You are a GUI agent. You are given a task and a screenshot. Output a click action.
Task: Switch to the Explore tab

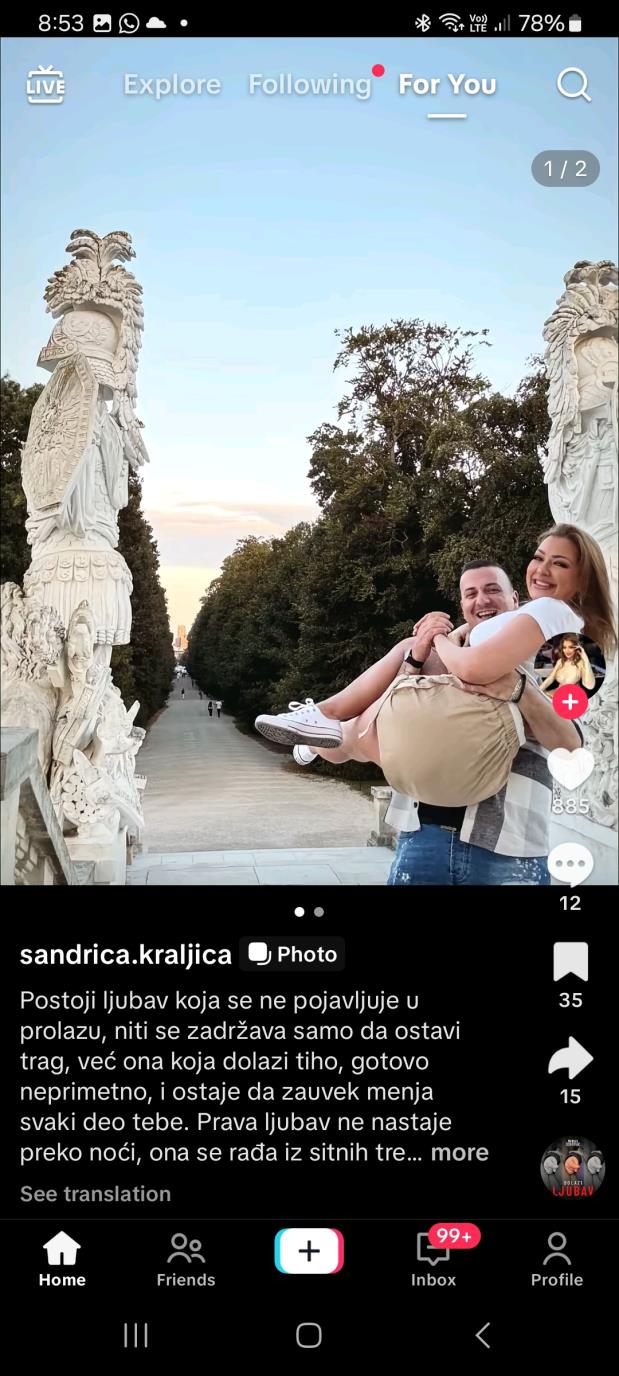point(172,85)
